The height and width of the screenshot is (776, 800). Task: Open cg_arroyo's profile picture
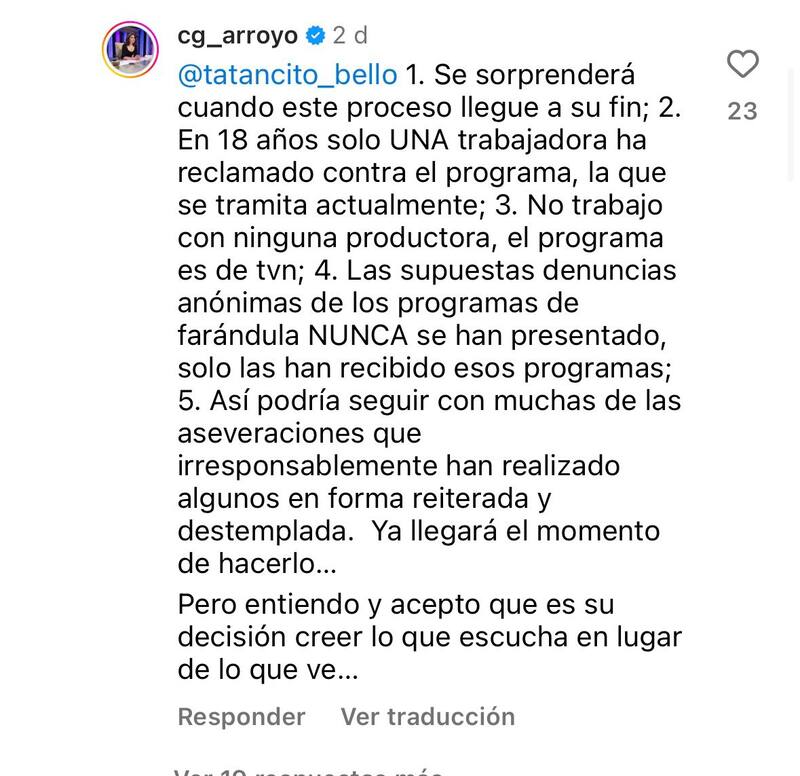131,48
